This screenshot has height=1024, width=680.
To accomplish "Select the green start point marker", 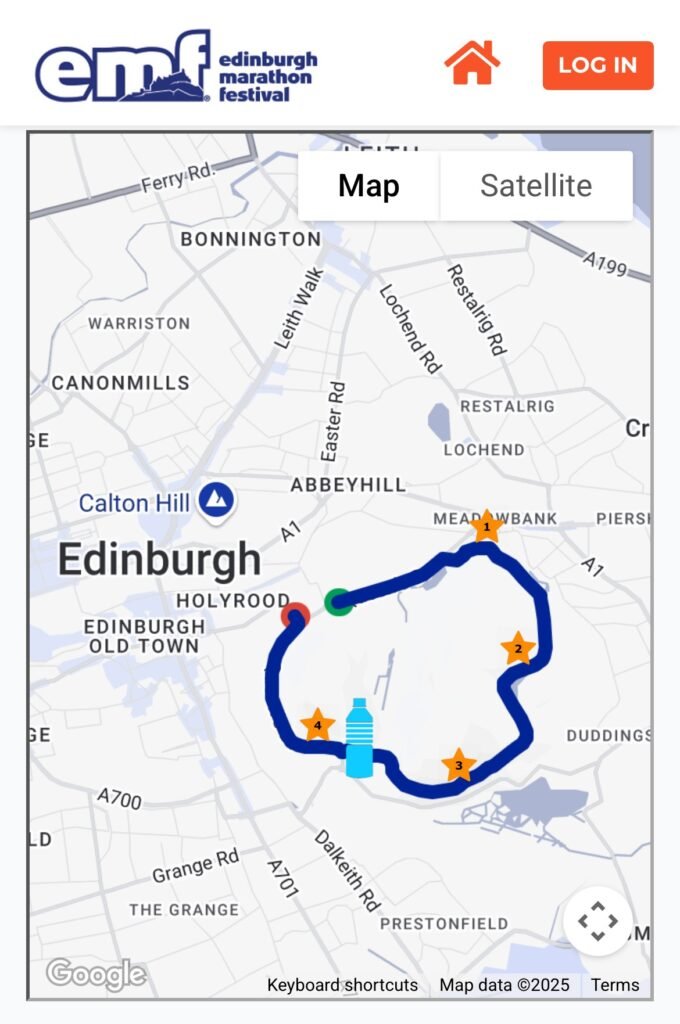I will [339, 602].
